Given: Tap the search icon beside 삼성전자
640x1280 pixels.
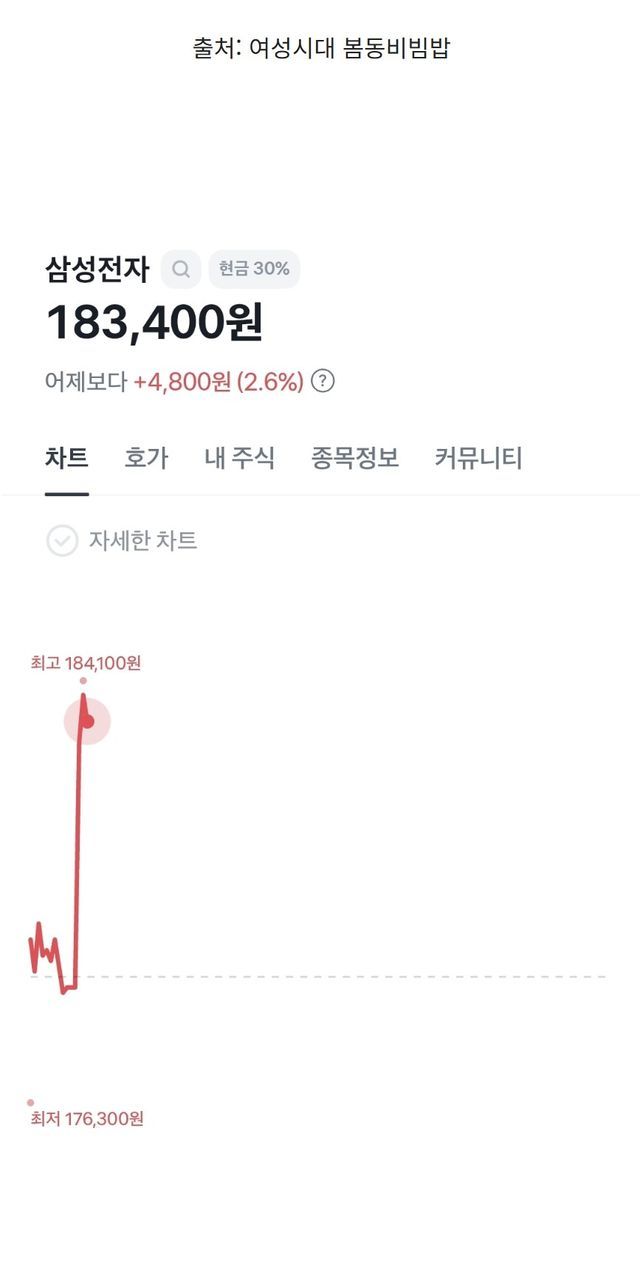Looking at the screenshot, I should point(181,269).
